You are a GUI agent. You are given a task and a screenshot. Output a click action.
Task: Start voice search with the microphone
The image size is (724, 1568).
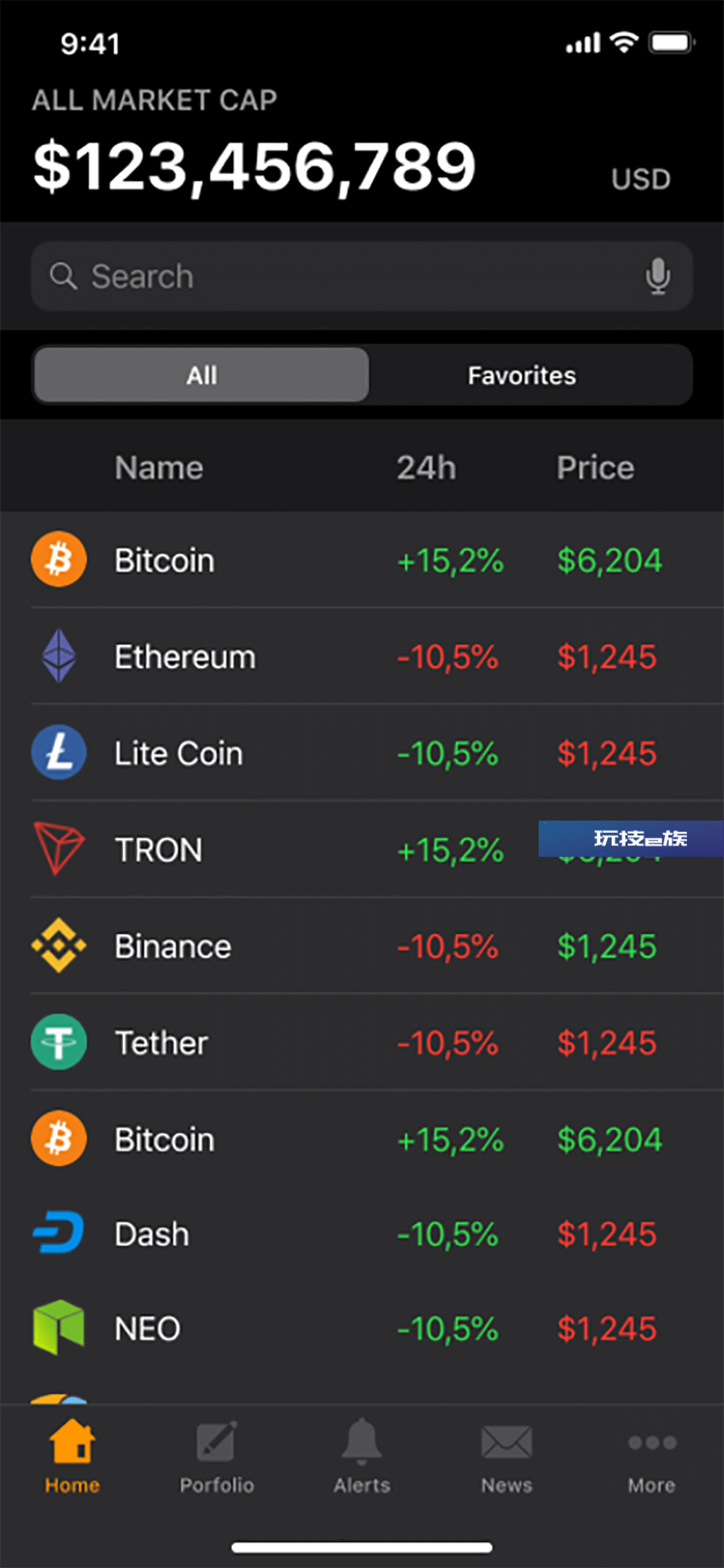tap(657, 276)
